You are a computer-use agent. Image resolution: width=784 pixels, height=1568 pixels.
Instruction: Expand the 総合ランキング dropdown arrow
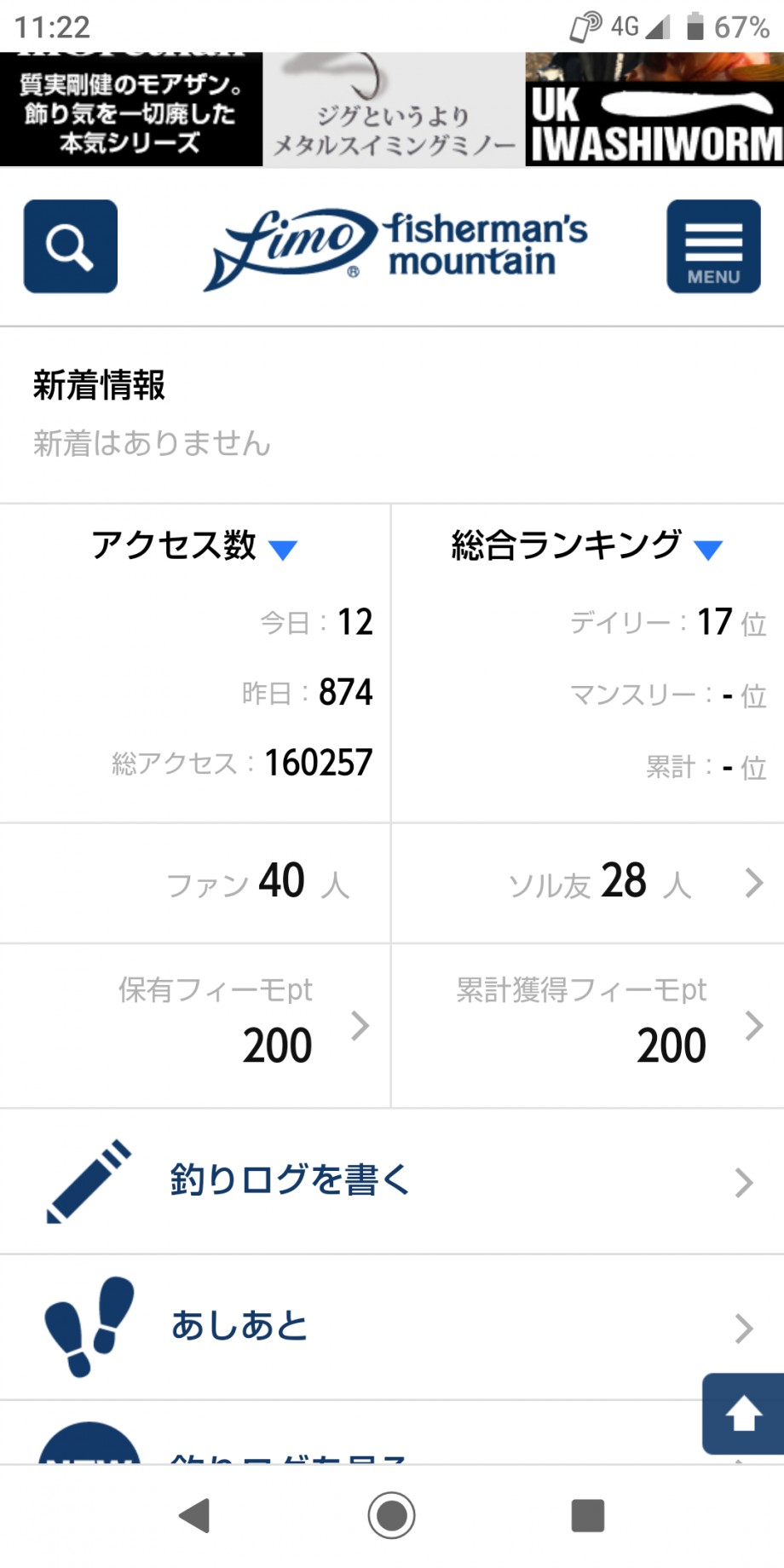tap(708, 550)
